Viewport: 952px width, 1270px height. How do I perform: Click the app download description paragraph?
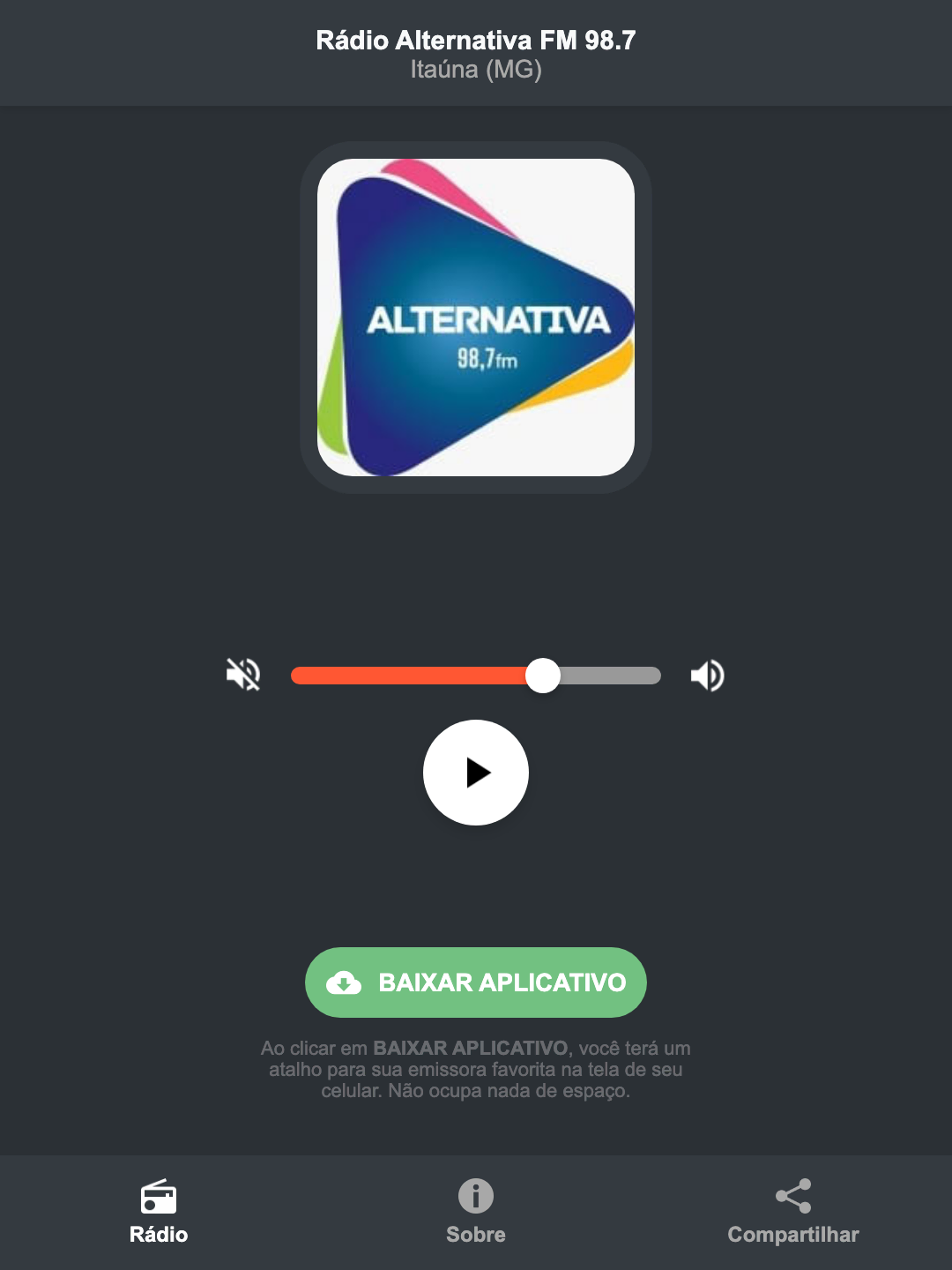point(475,1072)
